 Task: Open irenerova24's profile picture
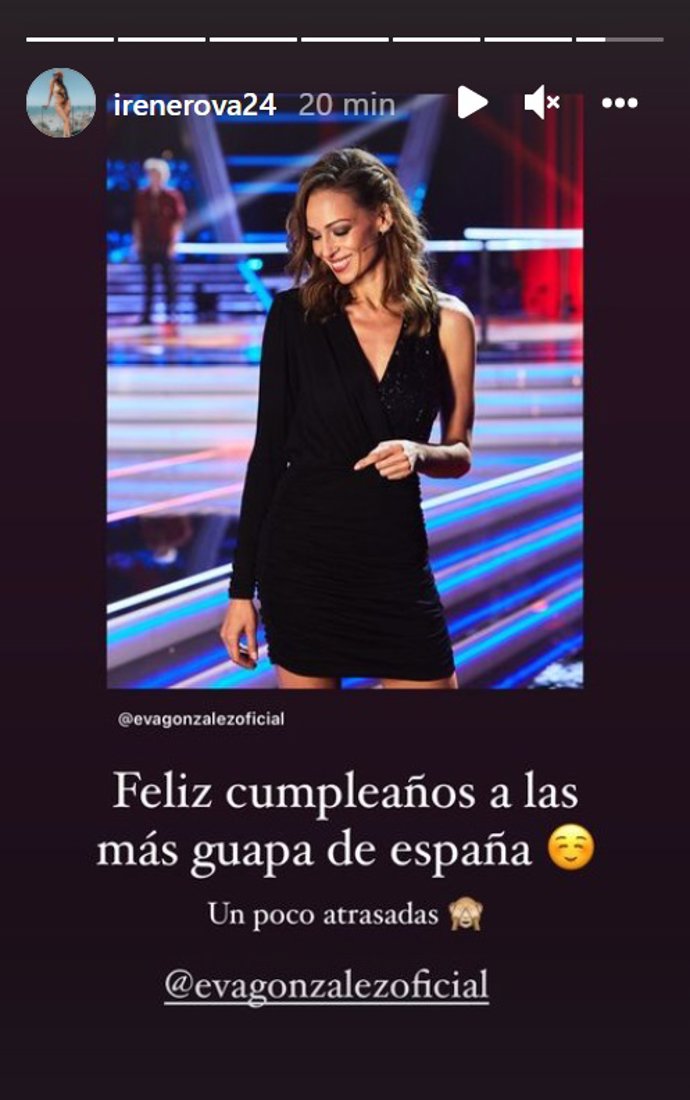(61, 103)
